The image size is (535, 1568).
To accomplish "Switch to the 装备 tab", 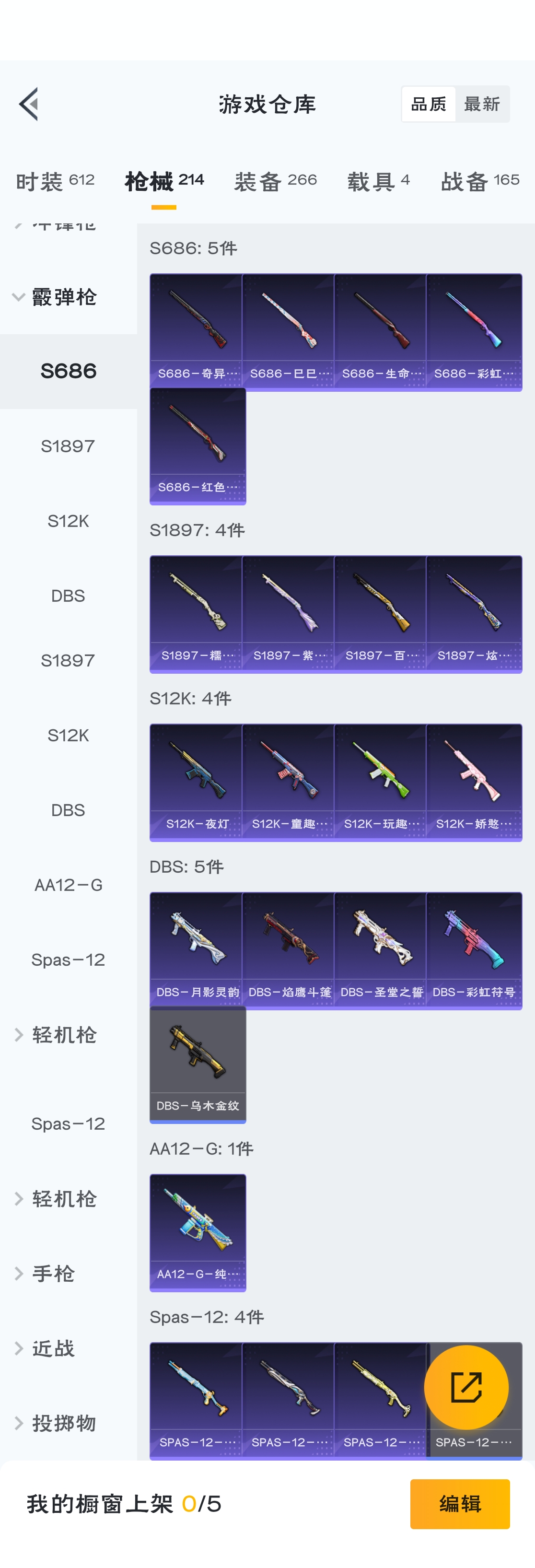I will pyautogui.click(x=275, y=181).
